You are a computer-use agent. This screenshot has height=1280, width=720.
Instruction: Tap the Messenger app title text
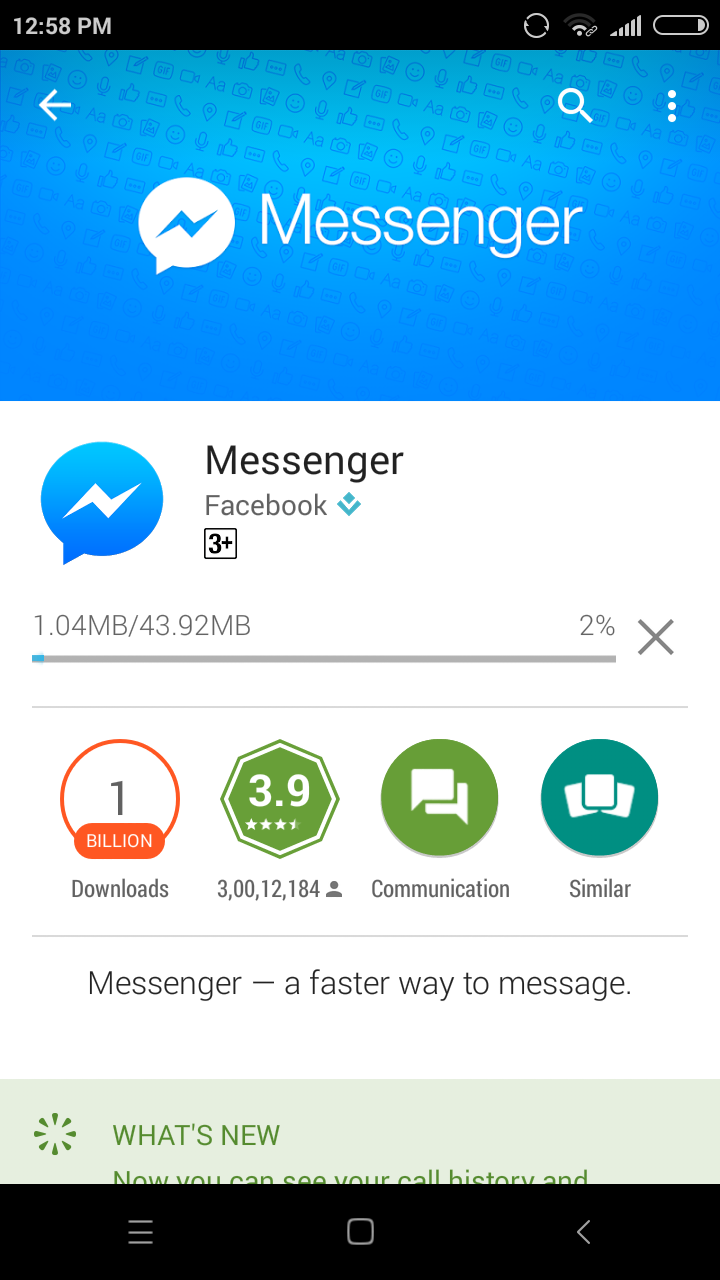pos(303,461)
